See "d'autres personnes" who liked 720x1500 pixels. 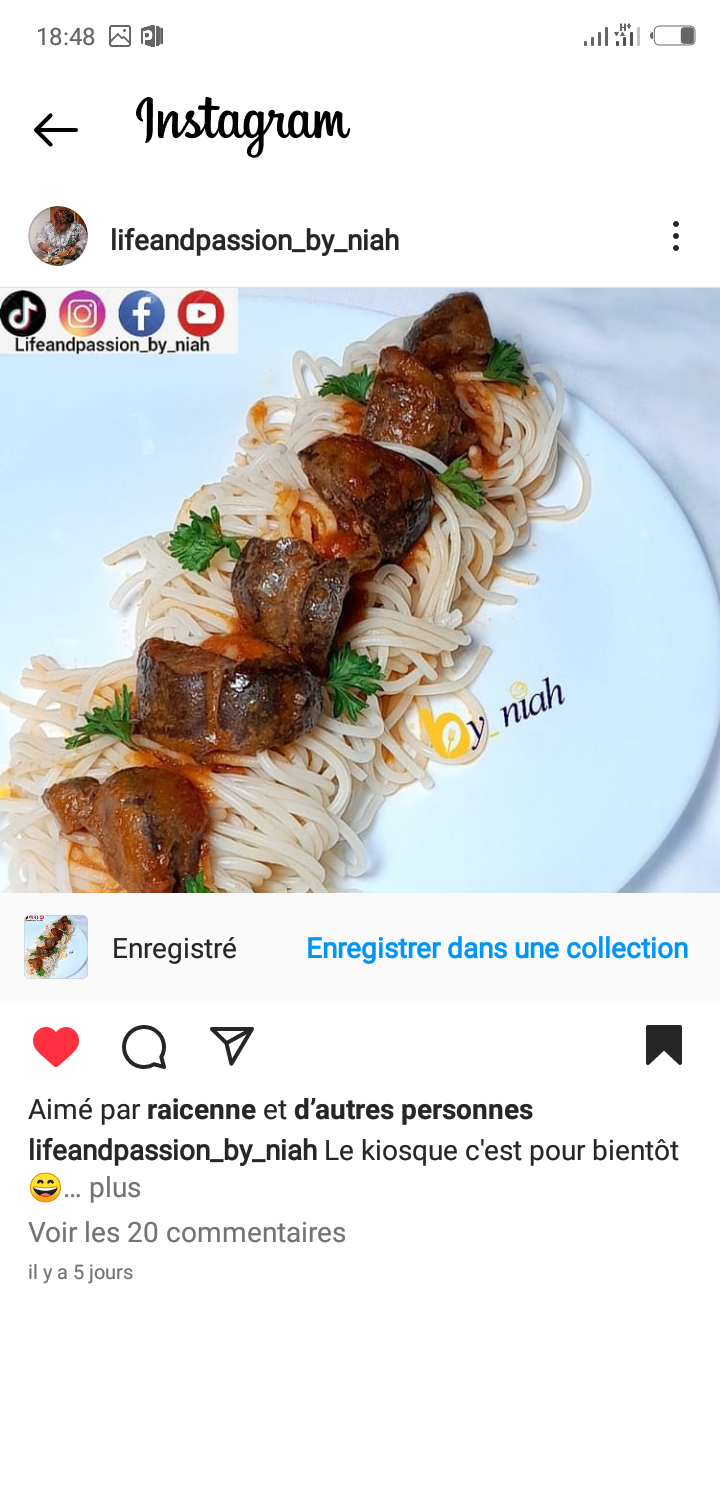click(413, 1110)
